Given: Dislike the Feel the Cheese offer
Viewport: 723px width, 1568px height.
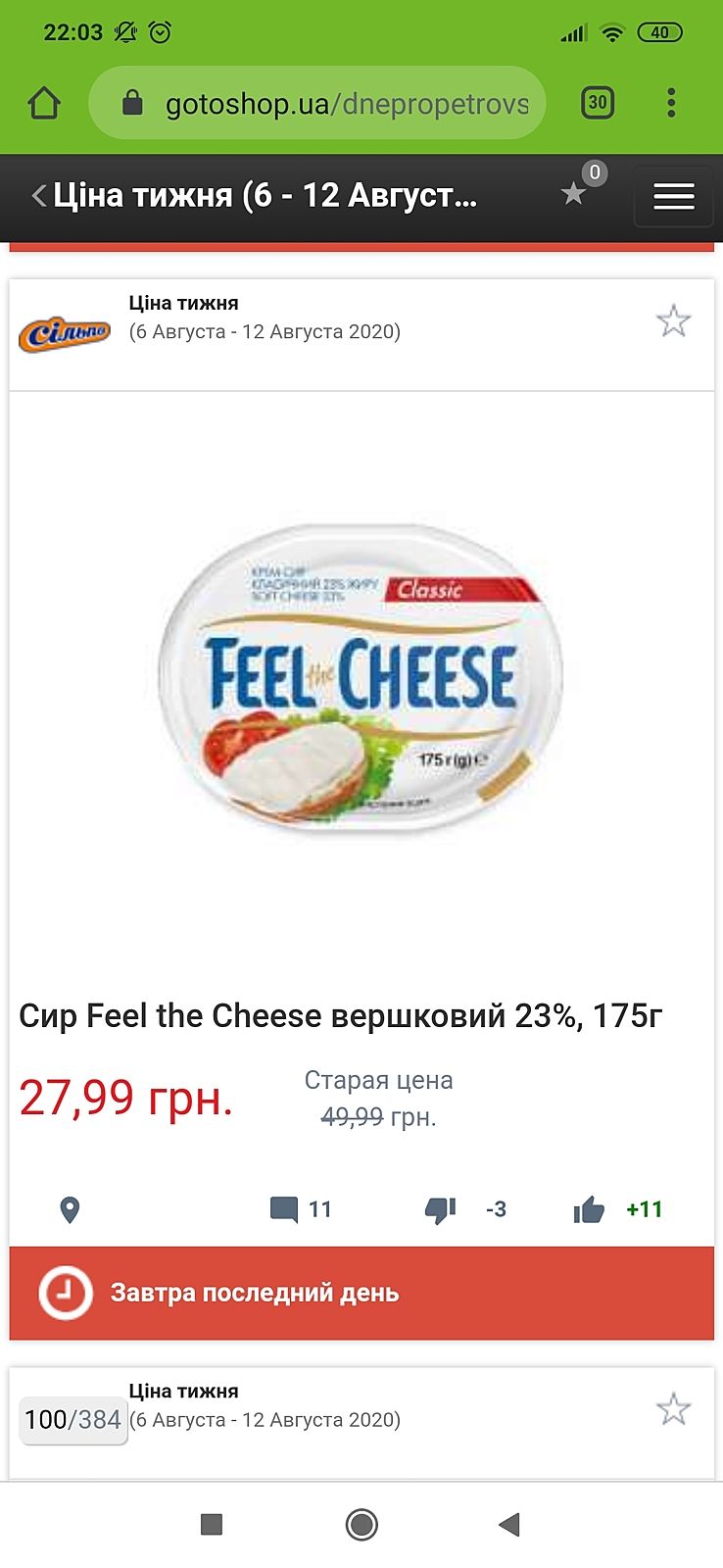Looking at the screenshot, I should click(x=441, y=1209).
